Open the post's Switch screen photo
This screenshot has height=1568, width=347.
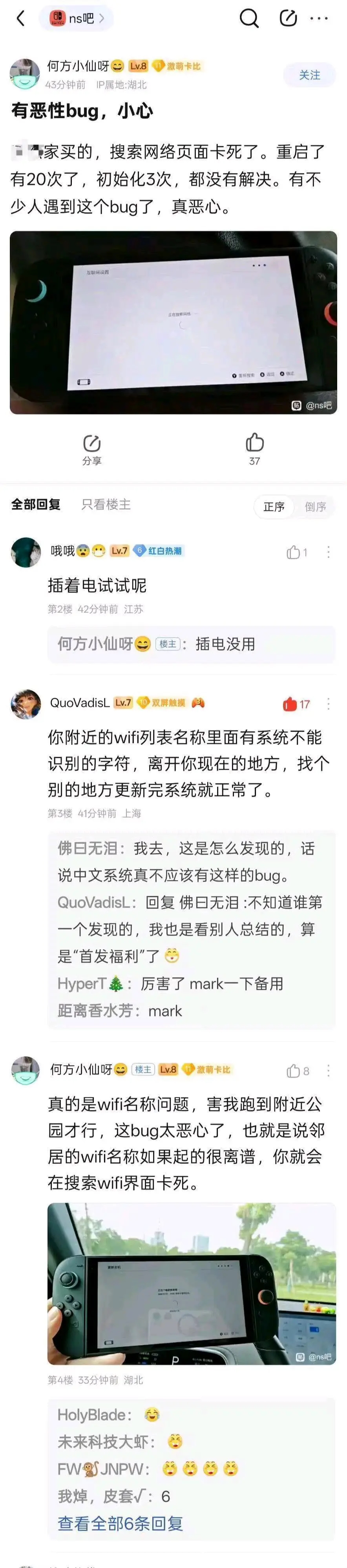(173, 323)
